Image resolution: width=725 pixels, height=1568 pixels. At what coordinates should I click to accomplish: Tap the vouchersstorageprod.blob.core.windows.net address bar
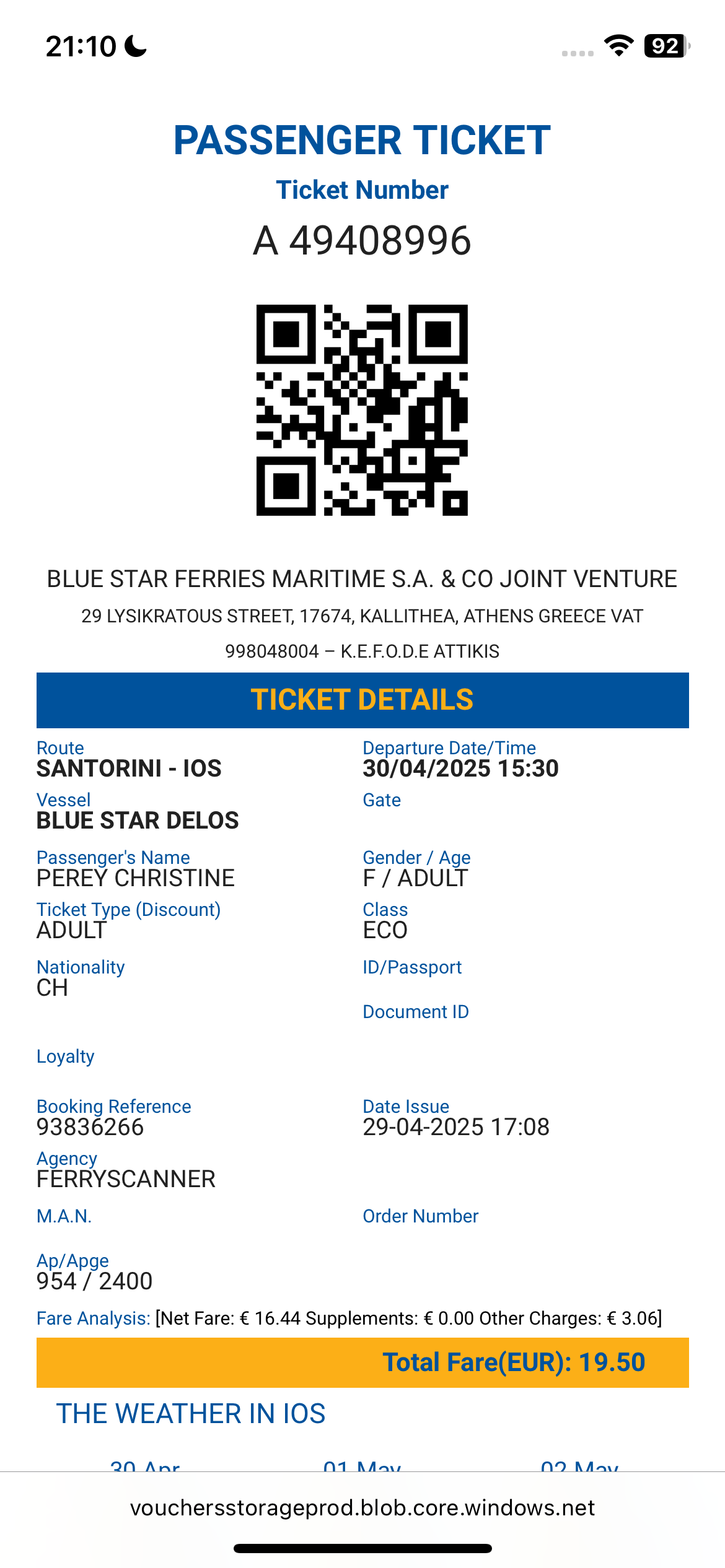point(362,1508)
